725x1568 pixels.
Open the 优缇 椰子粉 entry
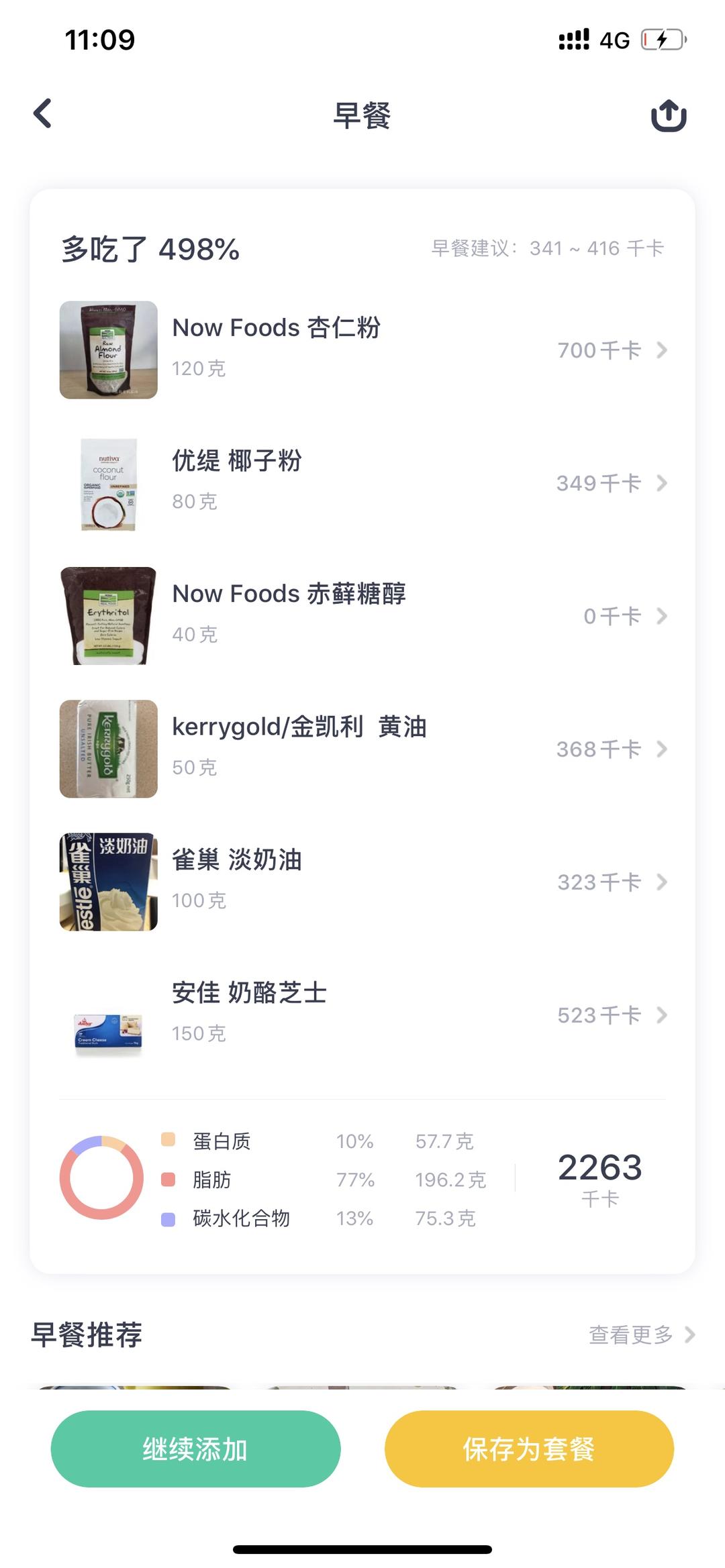pos(362,482)
